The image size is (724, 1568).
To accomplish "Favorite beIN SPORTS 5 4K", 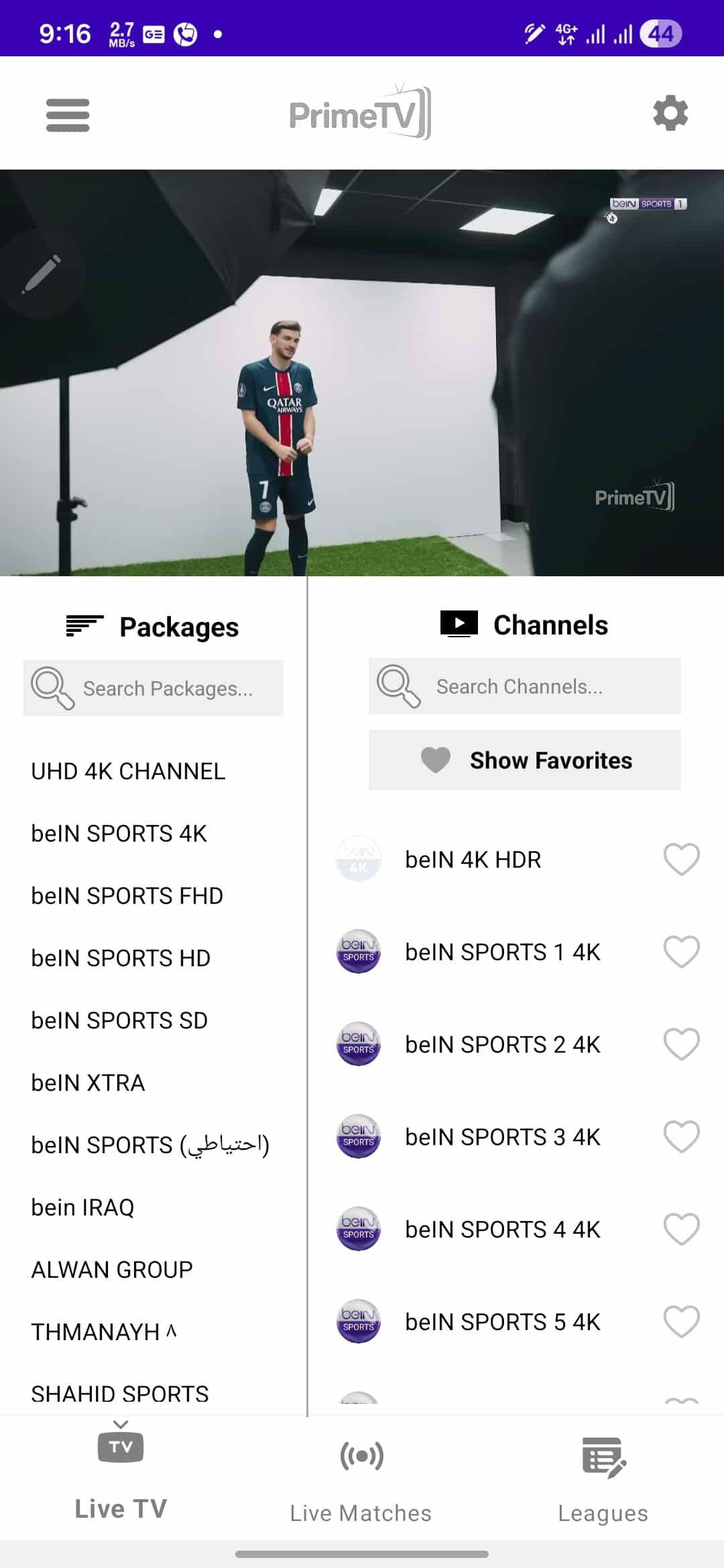I will coord(680,1321).
